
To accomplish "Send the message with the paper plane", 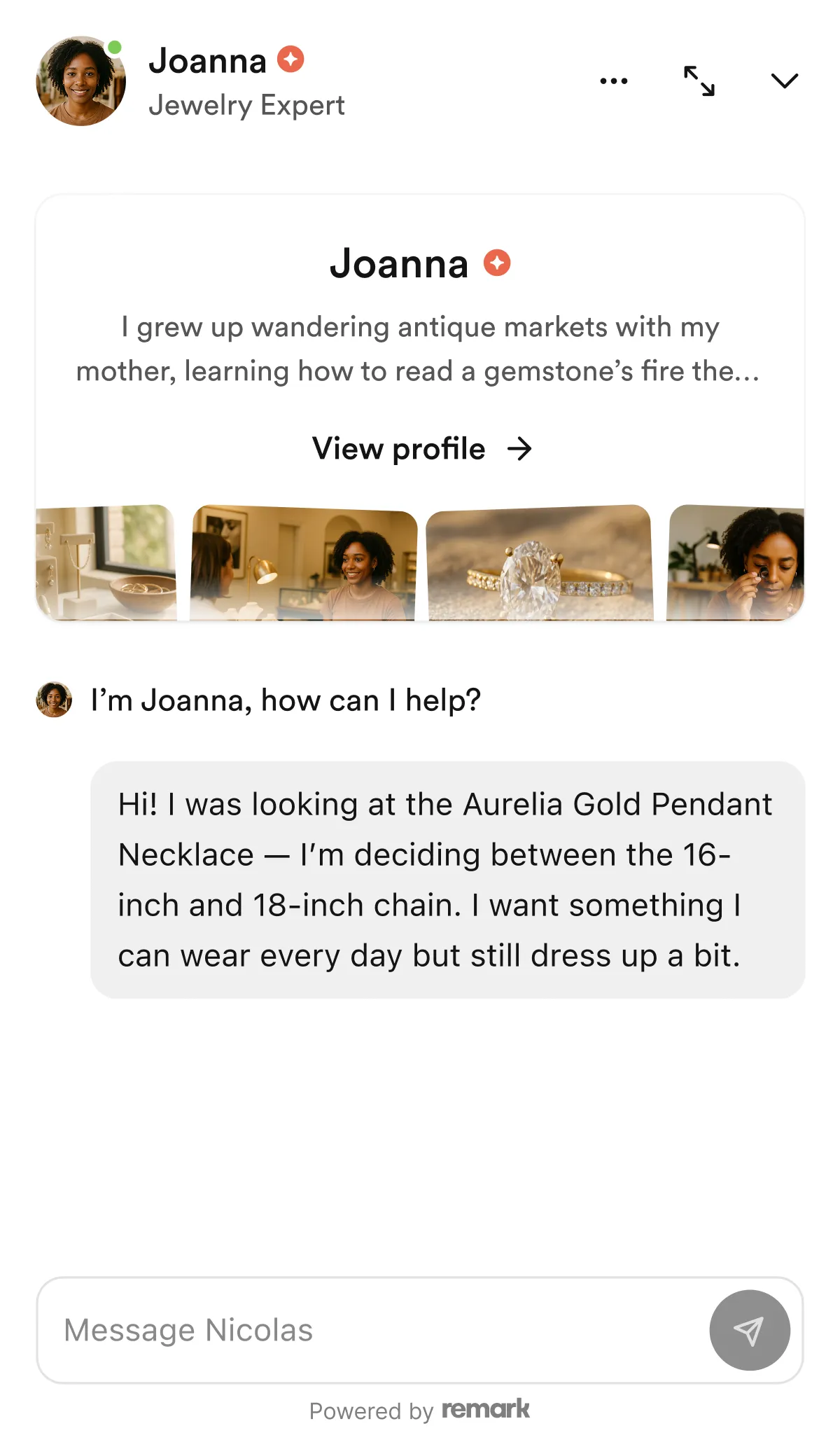I will [x=749, y=1330].
